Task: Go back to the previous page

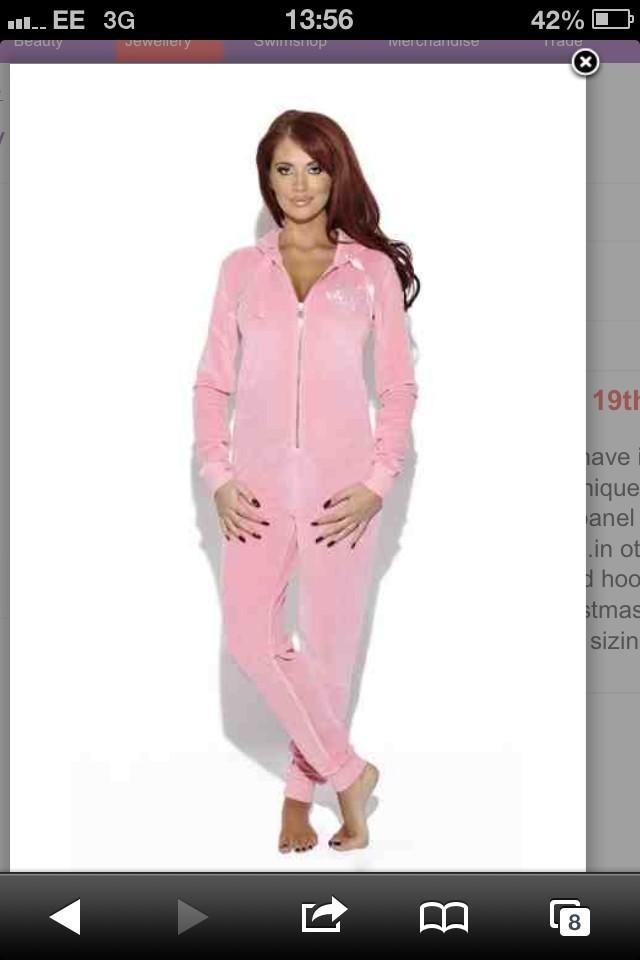Action: tap(65, 916)
